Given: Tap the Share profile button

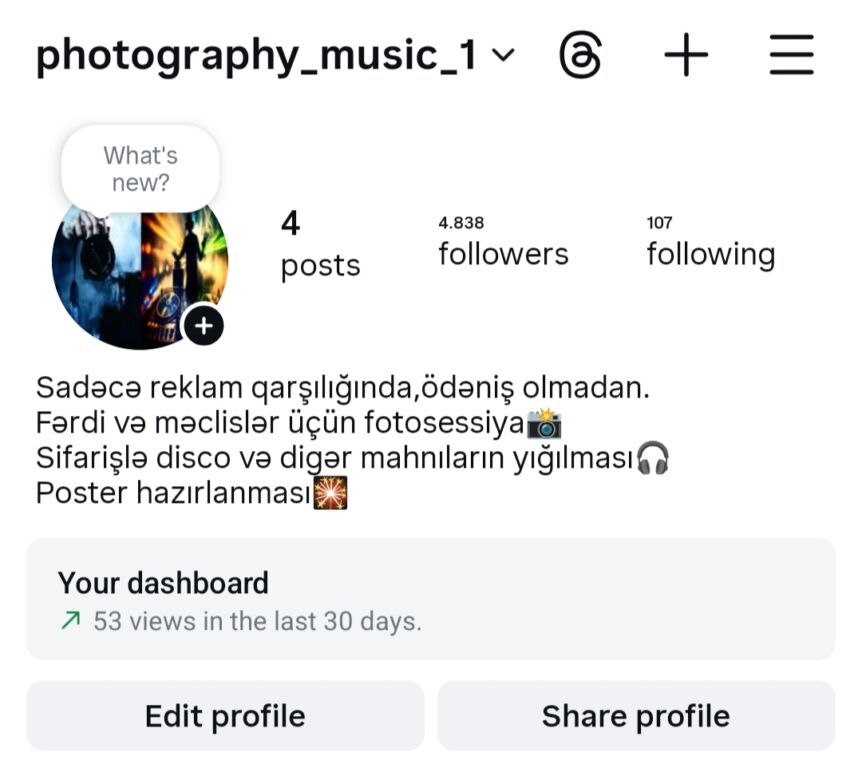Looking at the screenshot, I should pyautogui.click(x=636, y=716).
